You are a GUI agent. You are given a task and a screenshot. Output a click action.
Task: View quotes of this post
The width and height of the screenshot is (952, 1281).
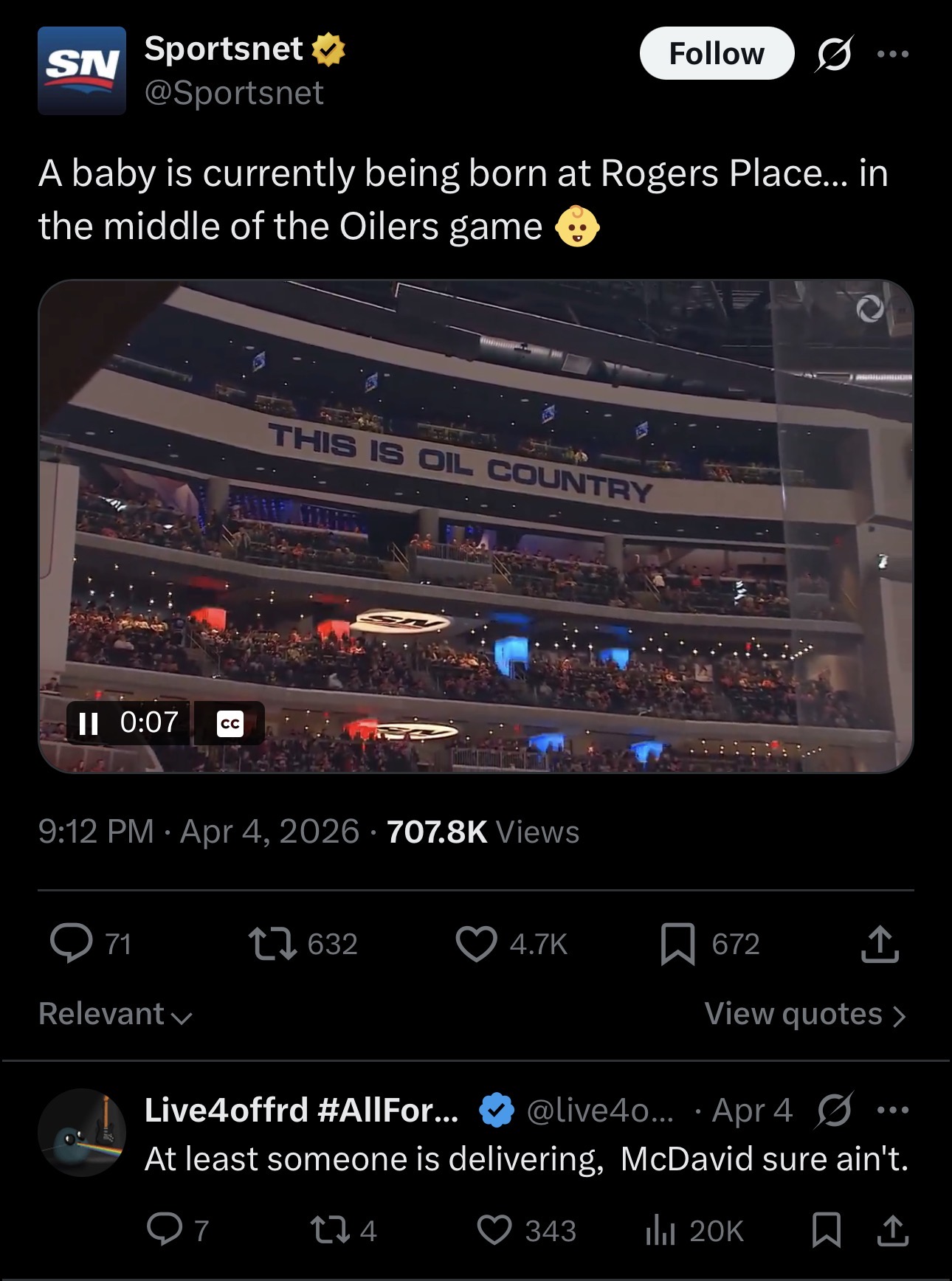[804, 1015]
